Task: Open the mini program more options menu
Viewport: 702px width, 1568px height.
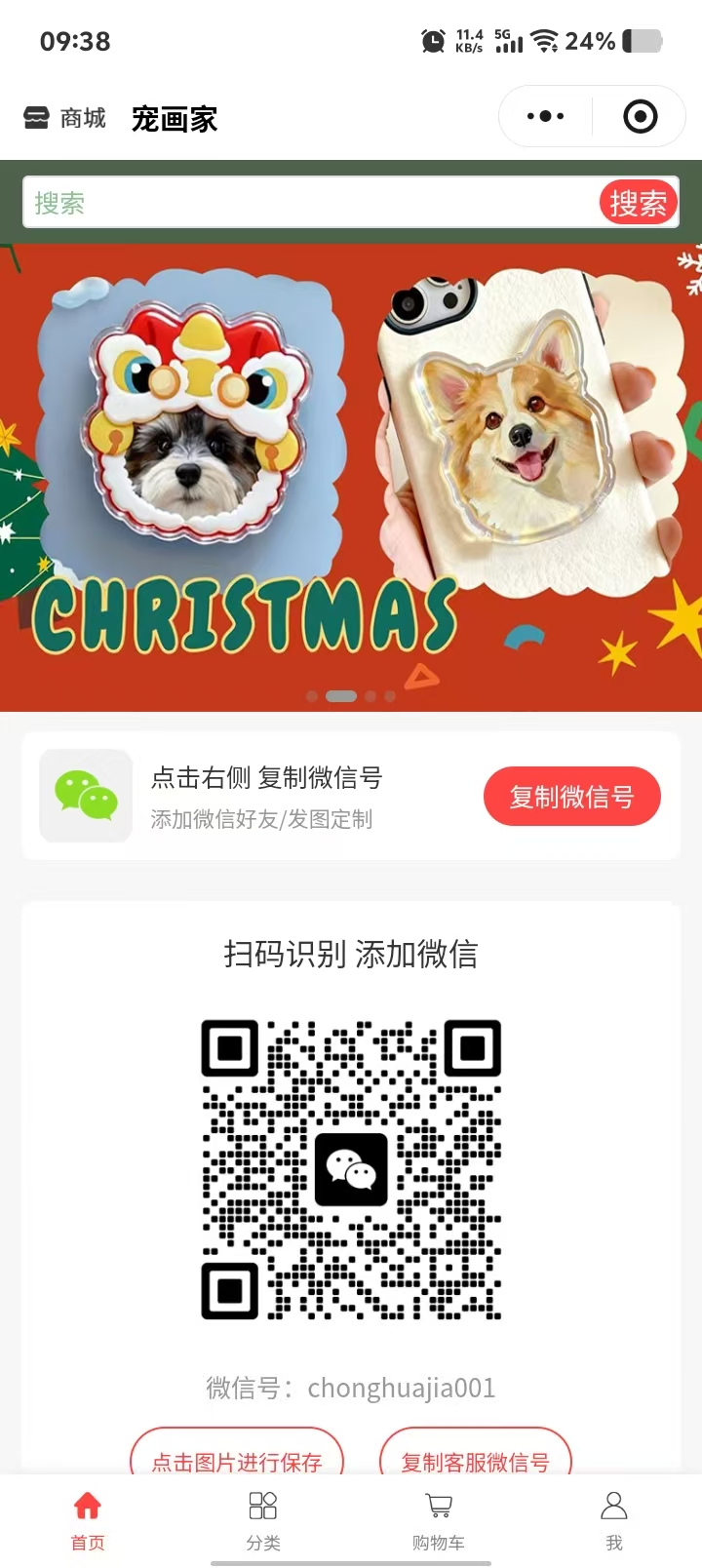Action: [545, 117]
